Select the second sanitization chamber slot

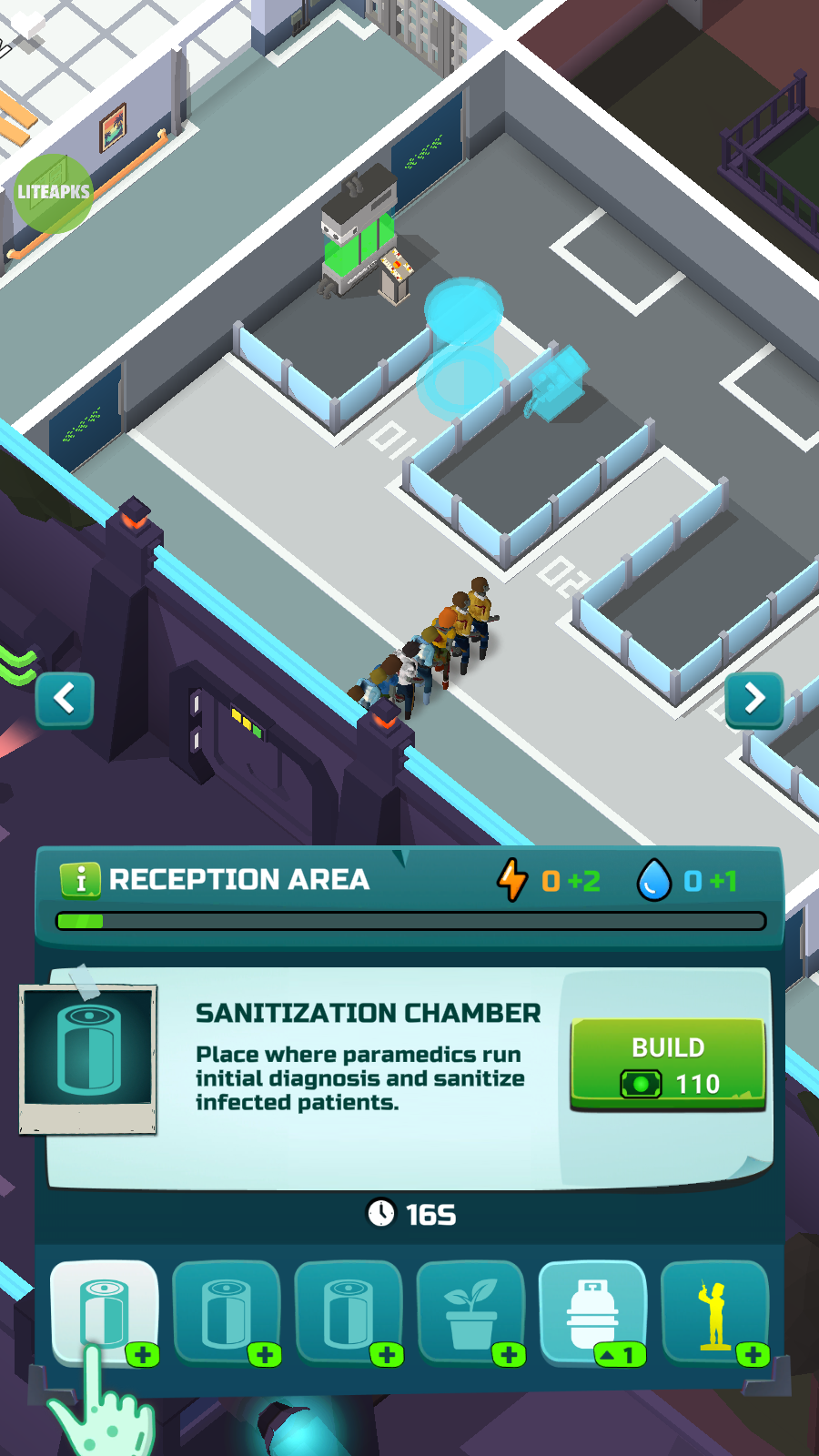[226, 1312]
